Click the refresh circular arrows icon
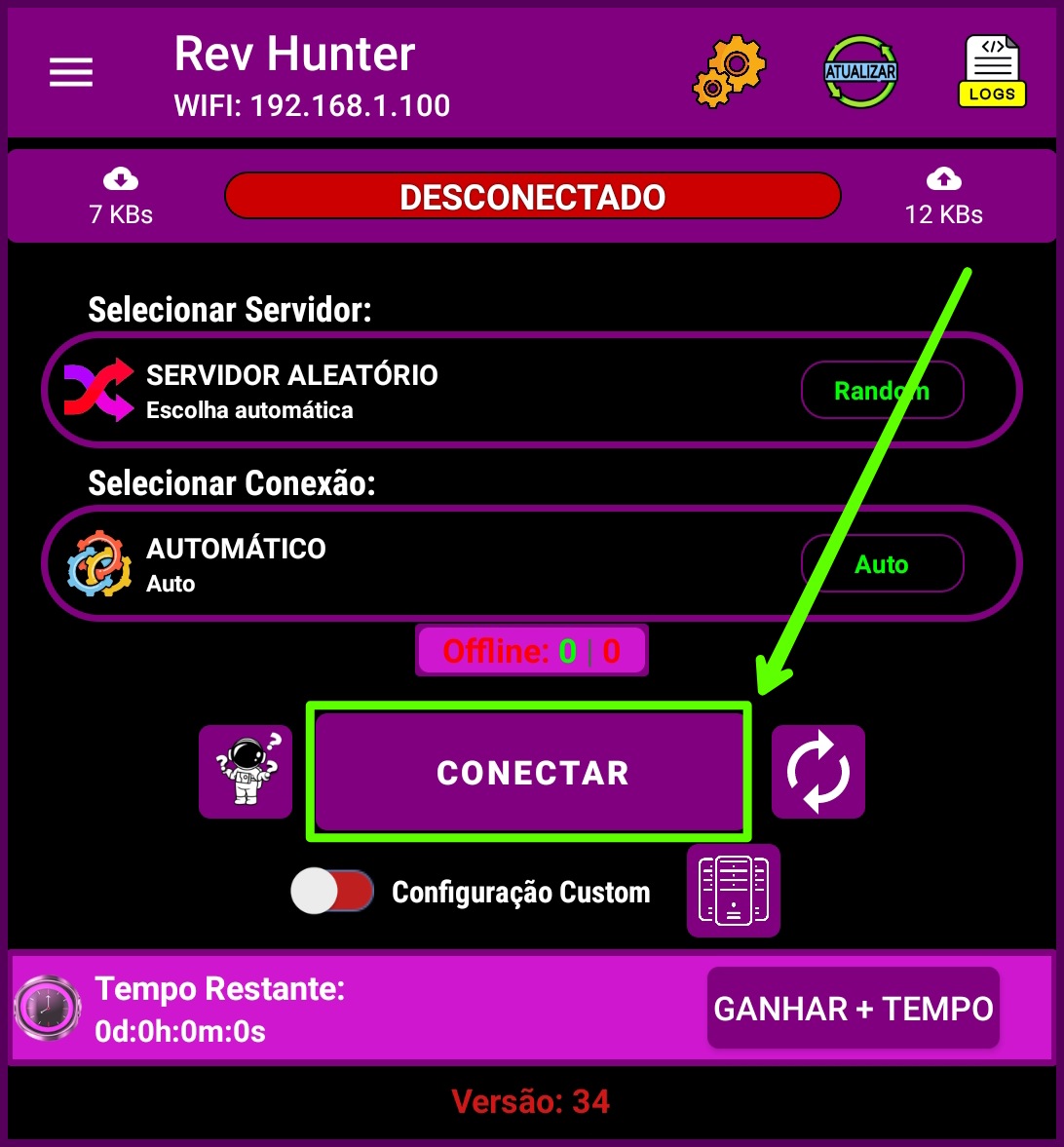 click(817, 772)
